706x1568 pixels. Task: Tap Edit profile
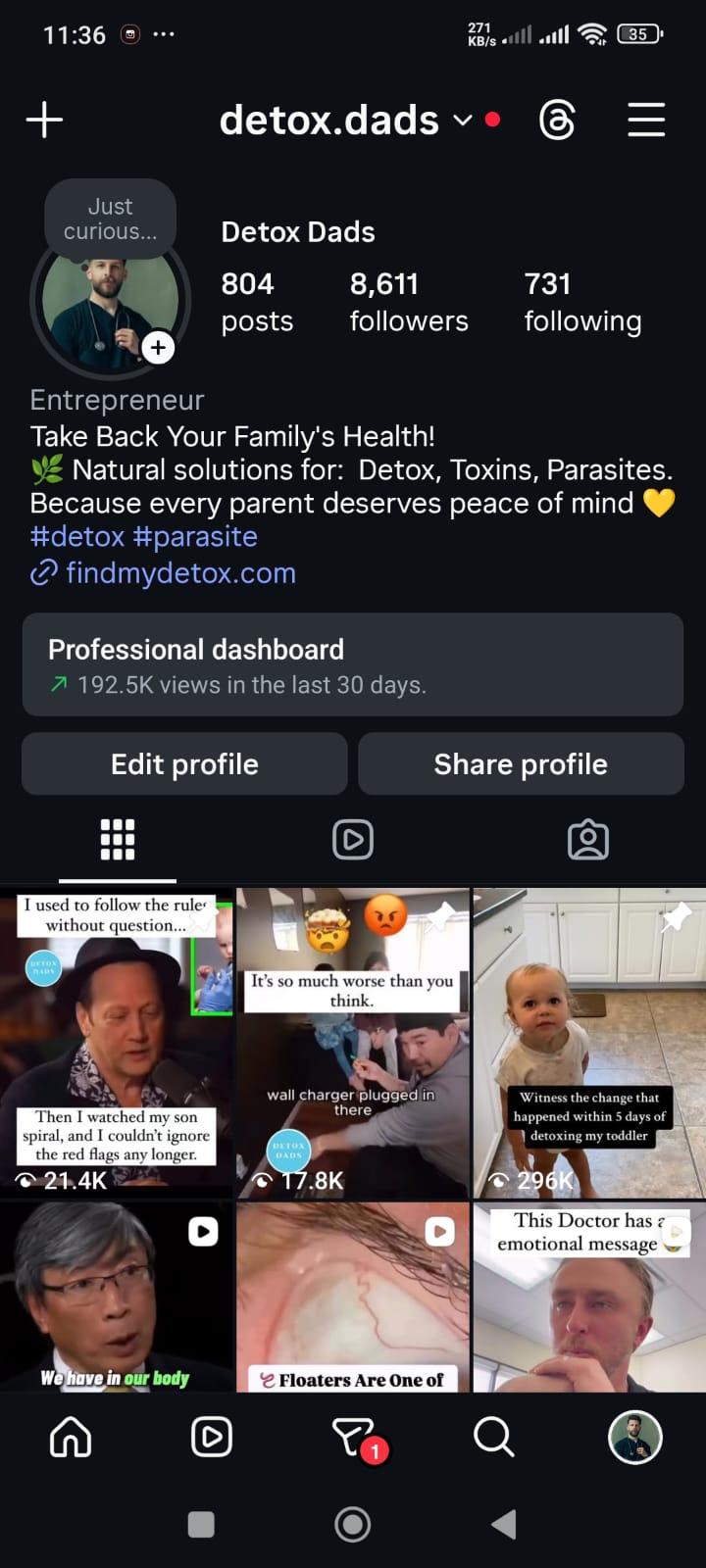point(184,764)
